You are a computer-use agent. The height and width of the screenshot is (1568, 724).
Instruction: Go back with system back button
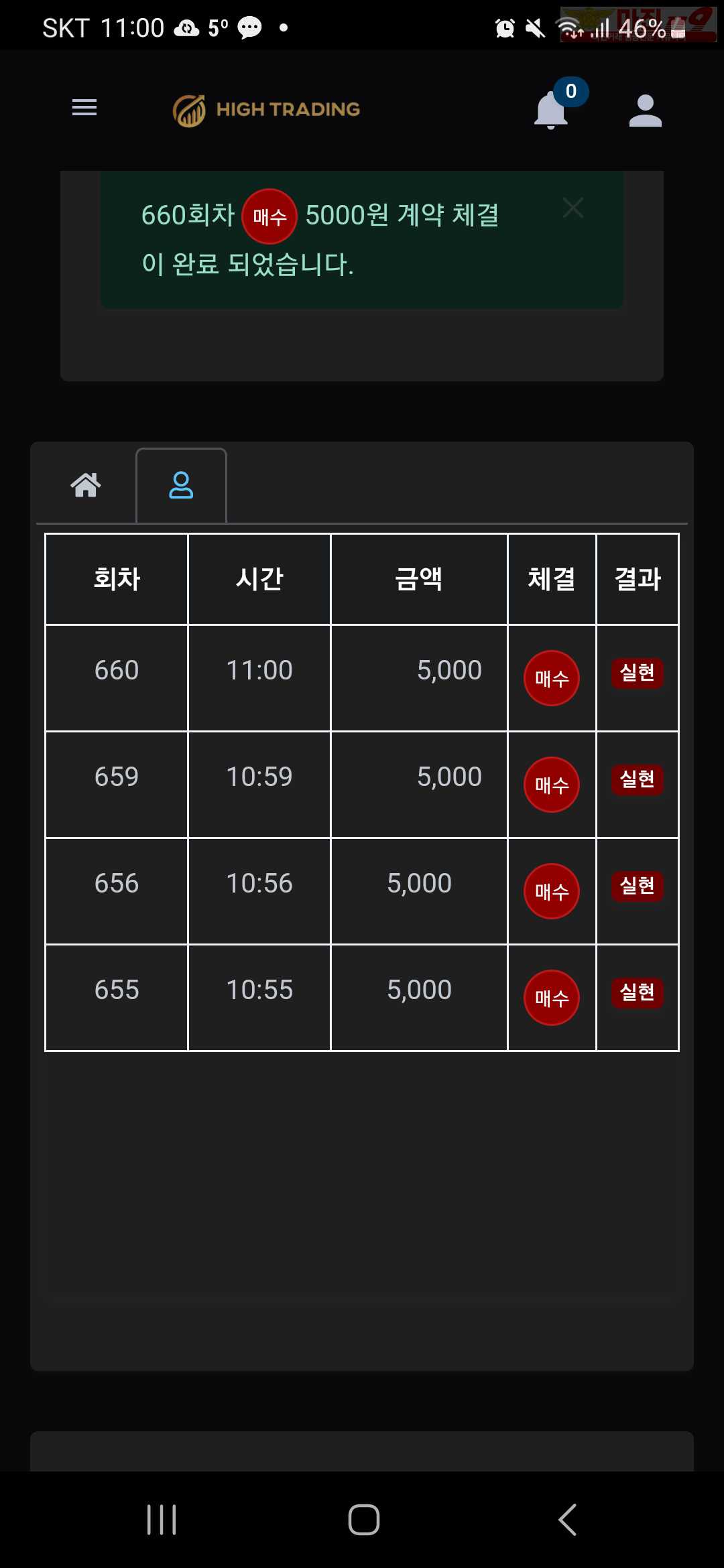coord(567,1520)
